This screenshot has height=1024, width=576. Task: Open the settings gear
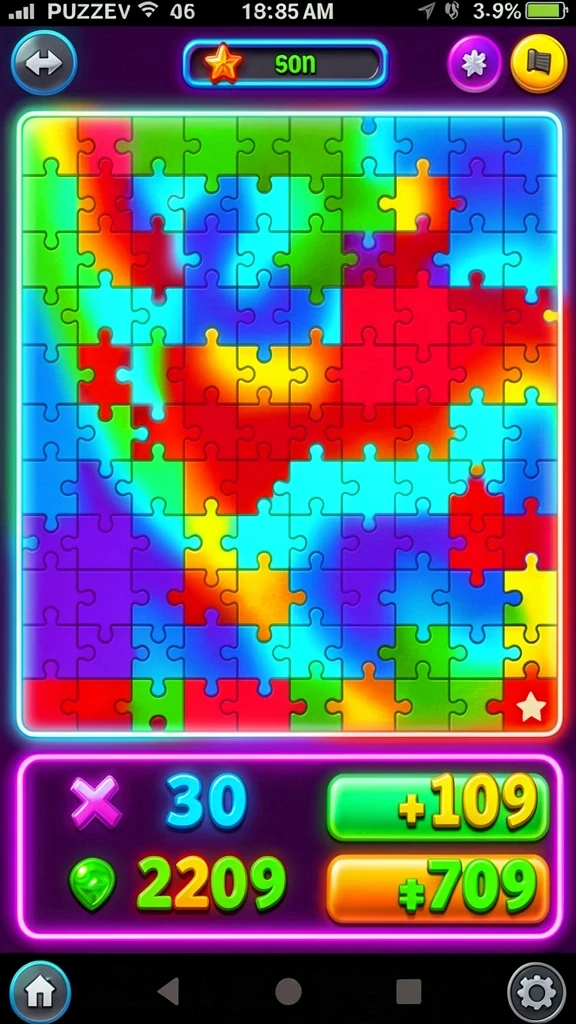[537, 993]
